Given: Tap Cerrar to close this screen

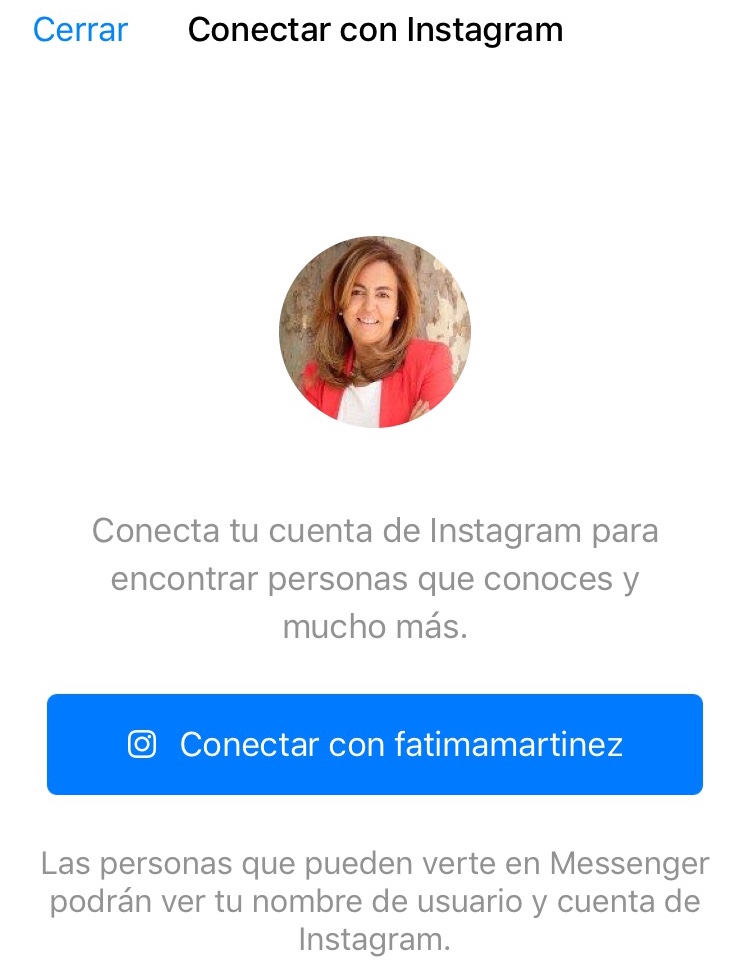Looking at the screenshot, I should click(80, 30).
